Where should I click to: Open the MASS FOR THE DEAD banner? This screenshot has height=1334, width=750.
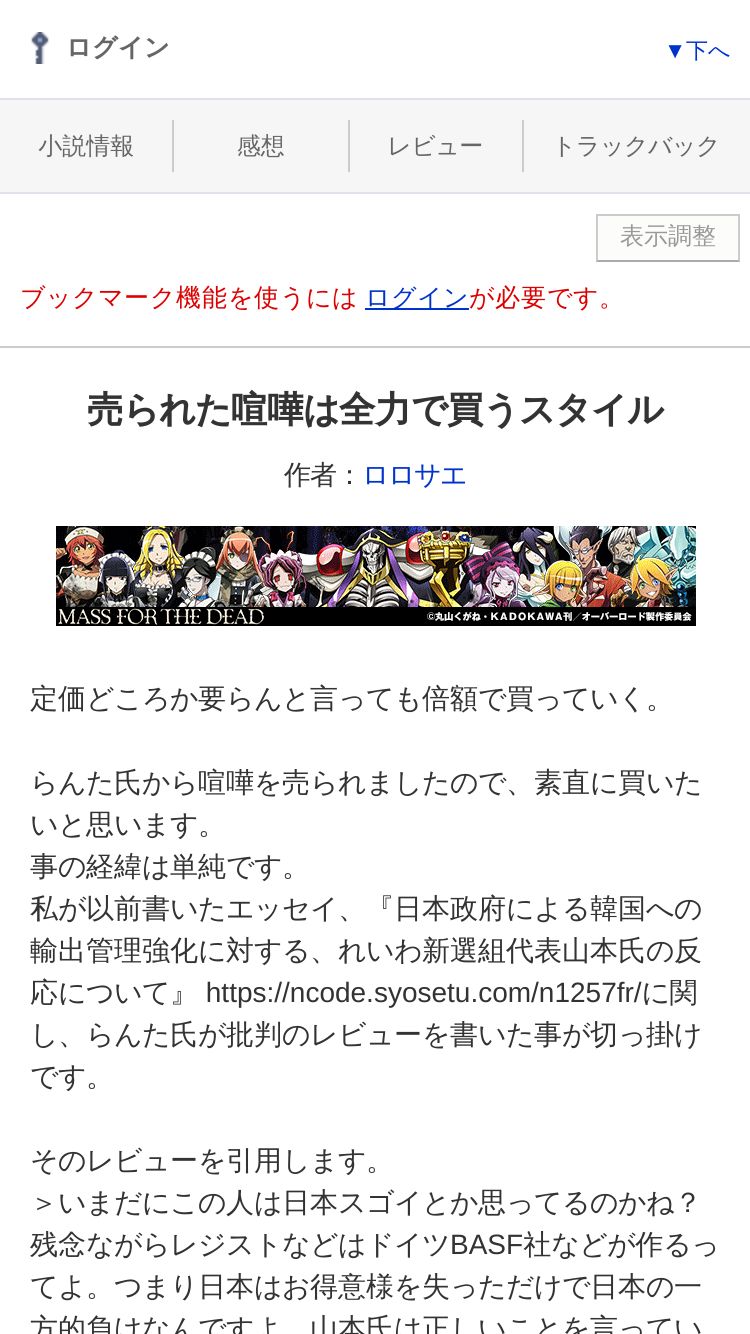376,576
